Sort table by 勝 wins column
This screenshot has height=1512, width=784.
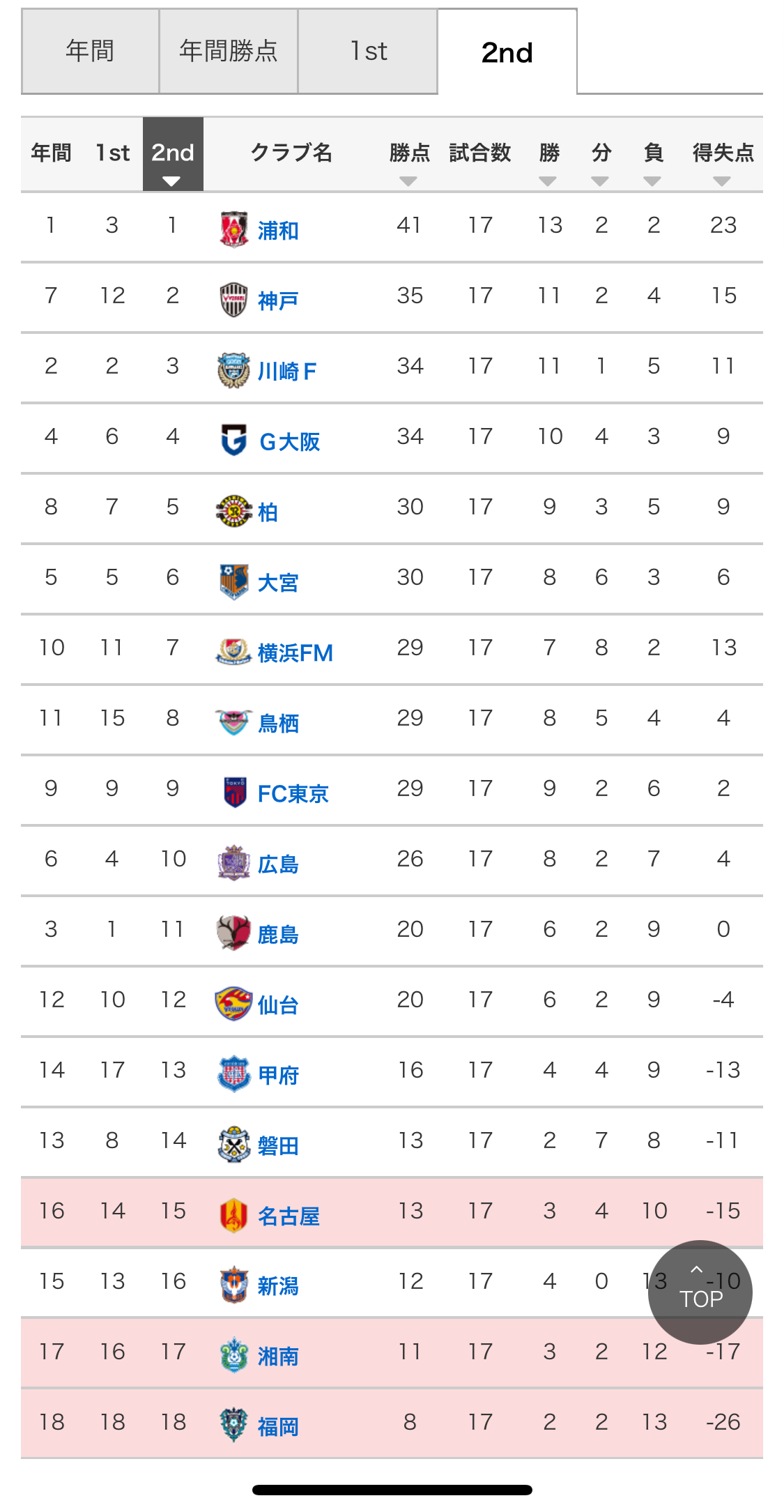[549, 160]
